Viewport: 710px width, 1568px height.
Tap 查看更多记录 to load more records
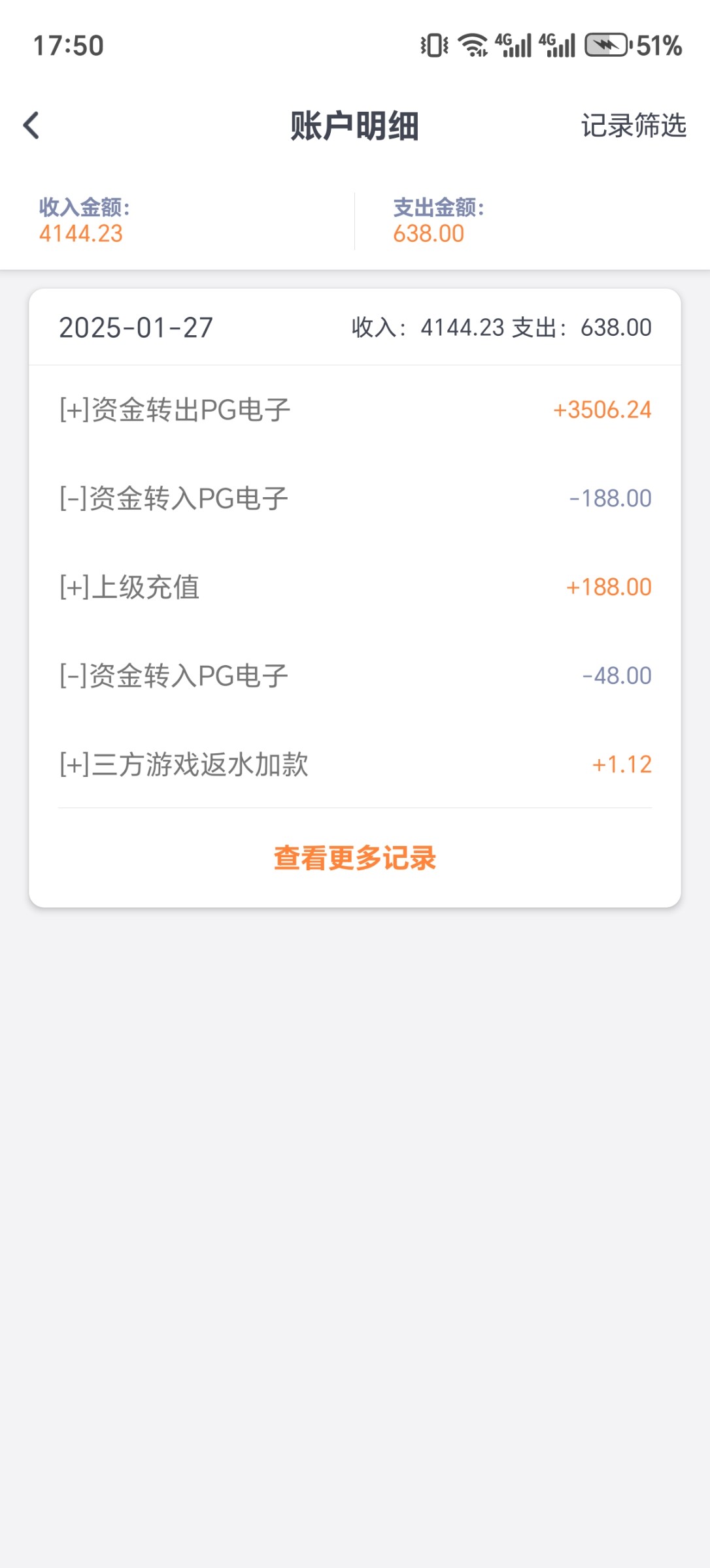pos(354,858)
